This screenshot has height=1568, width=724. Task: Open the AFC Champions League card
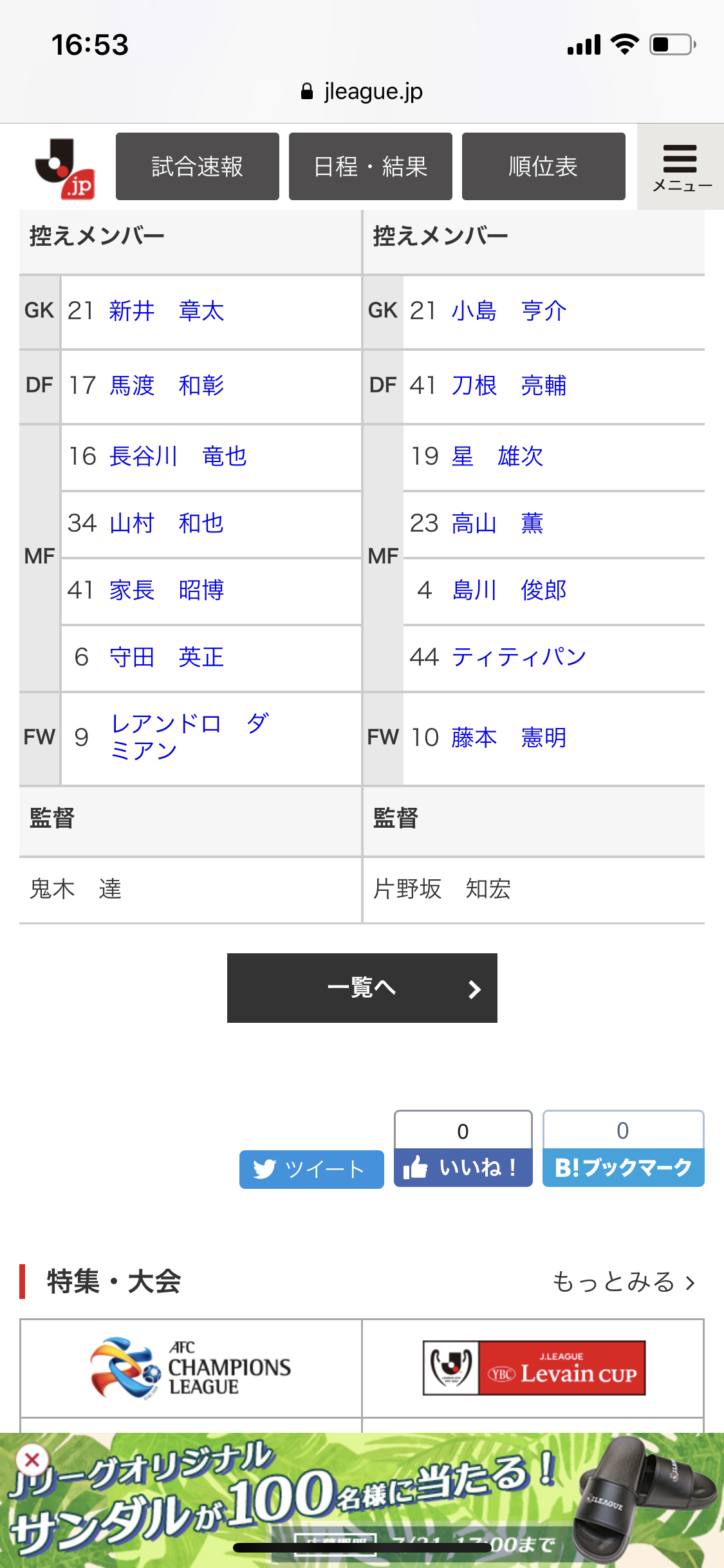coord(191,1368)
